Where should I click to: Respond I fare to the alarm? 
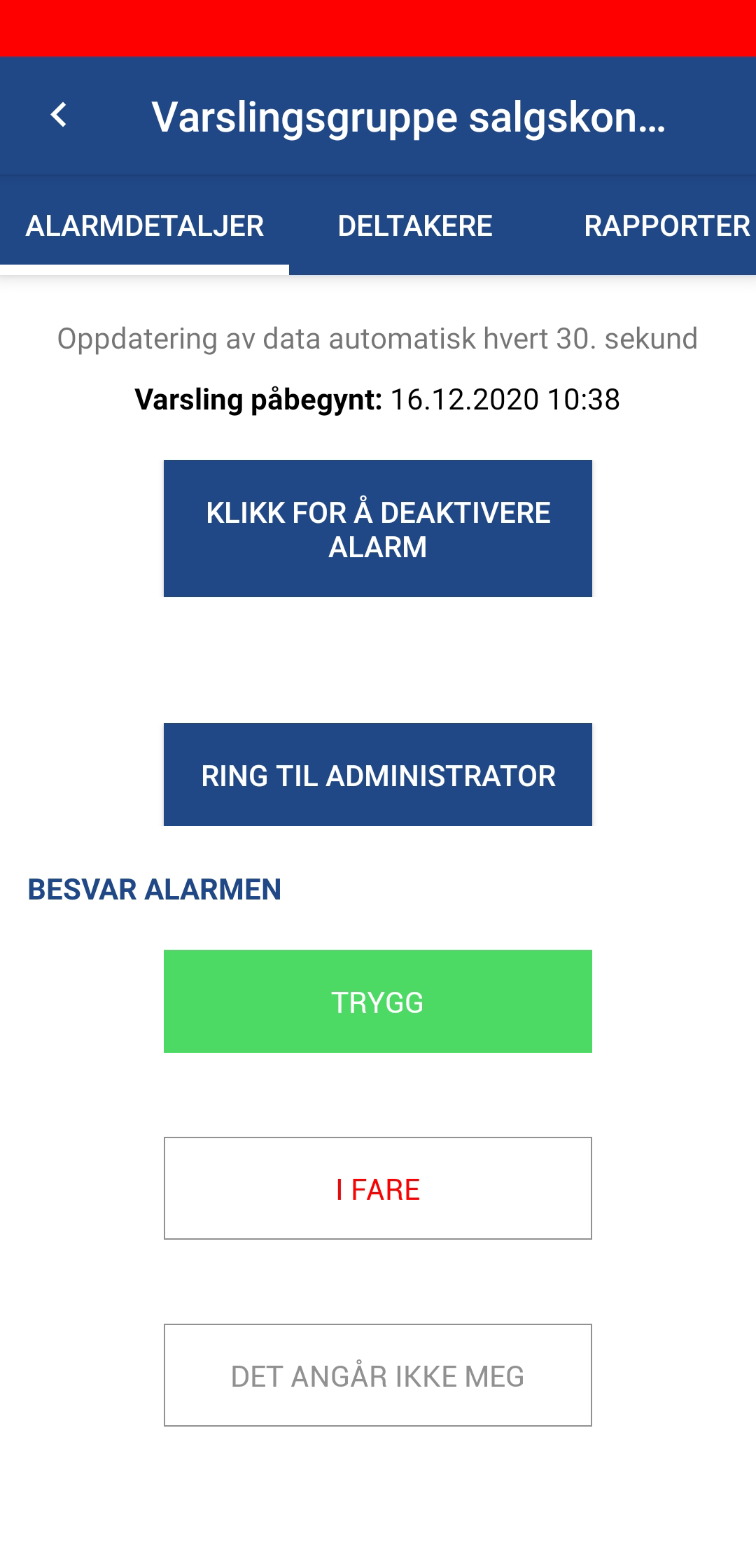378,1189
